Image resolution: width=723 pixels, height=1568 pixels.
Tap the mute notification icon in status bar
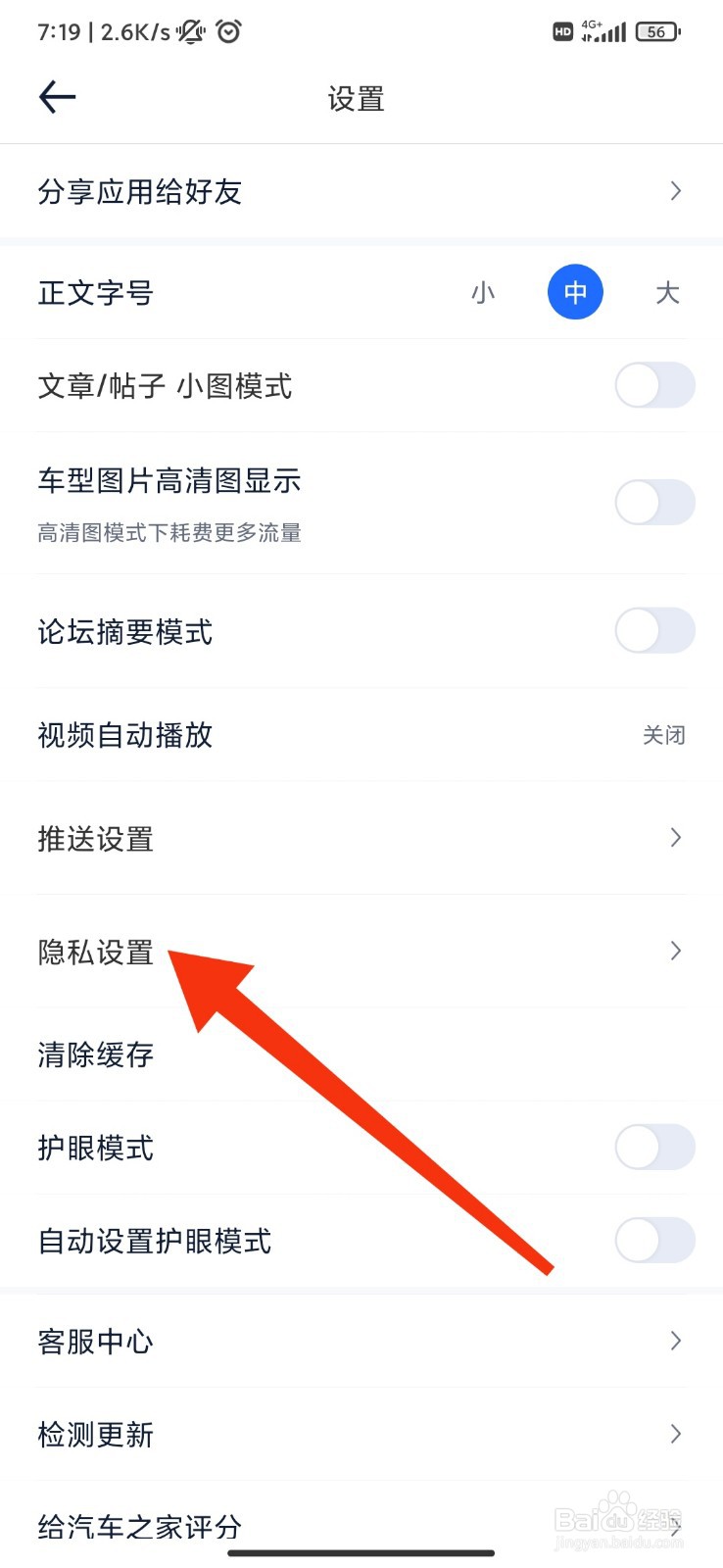(189, 30)
